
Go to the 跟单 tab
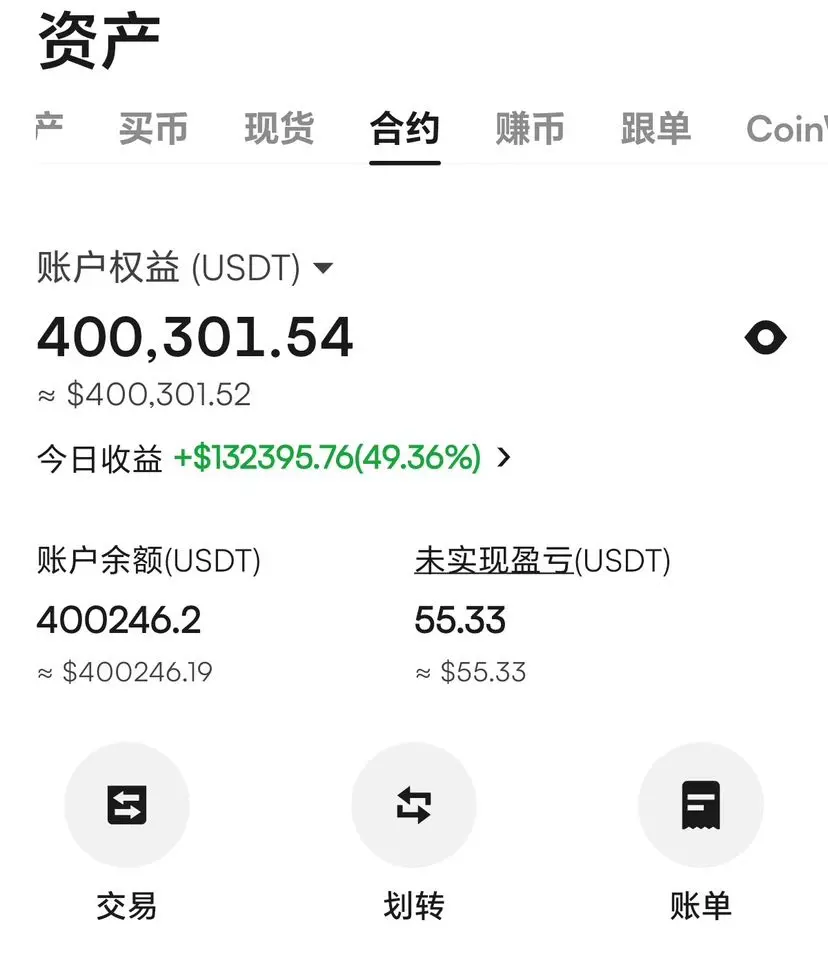click(x=656, y=129)
